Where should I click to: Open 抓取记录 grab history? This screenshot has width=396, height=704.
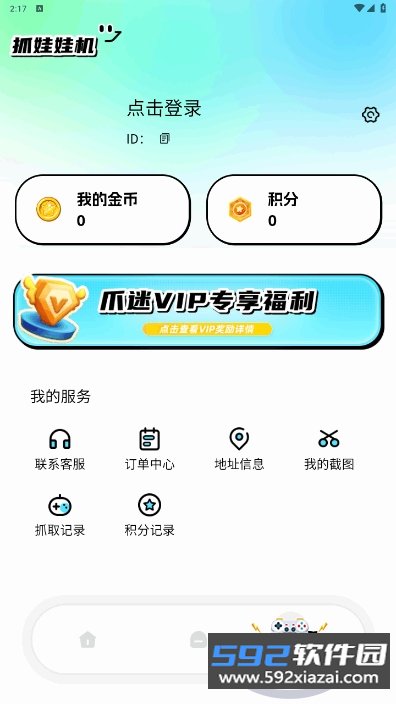(60, 515)
